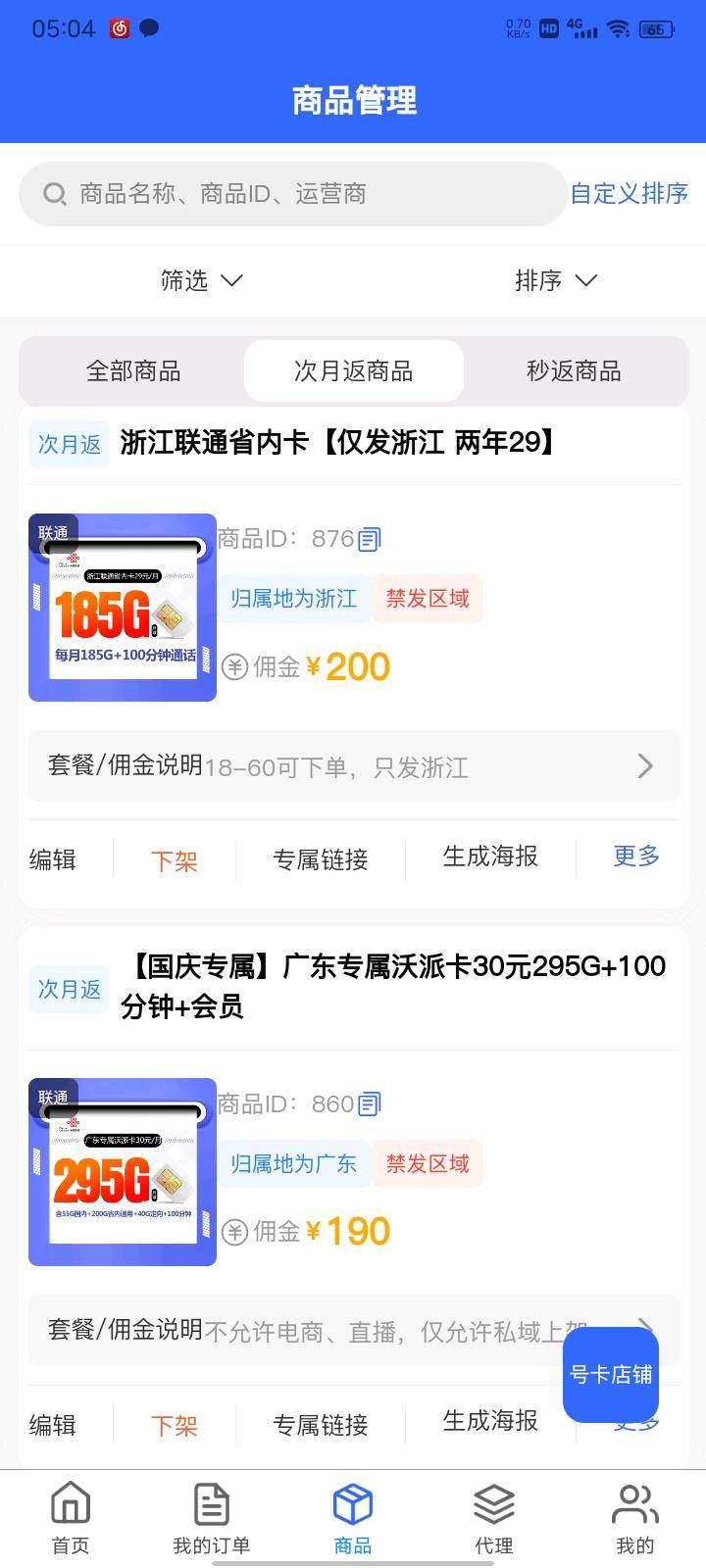Generate poster for 浙江联通省内卡
The width and height of the screenshot is (706, 1568).
pos(490,857)
